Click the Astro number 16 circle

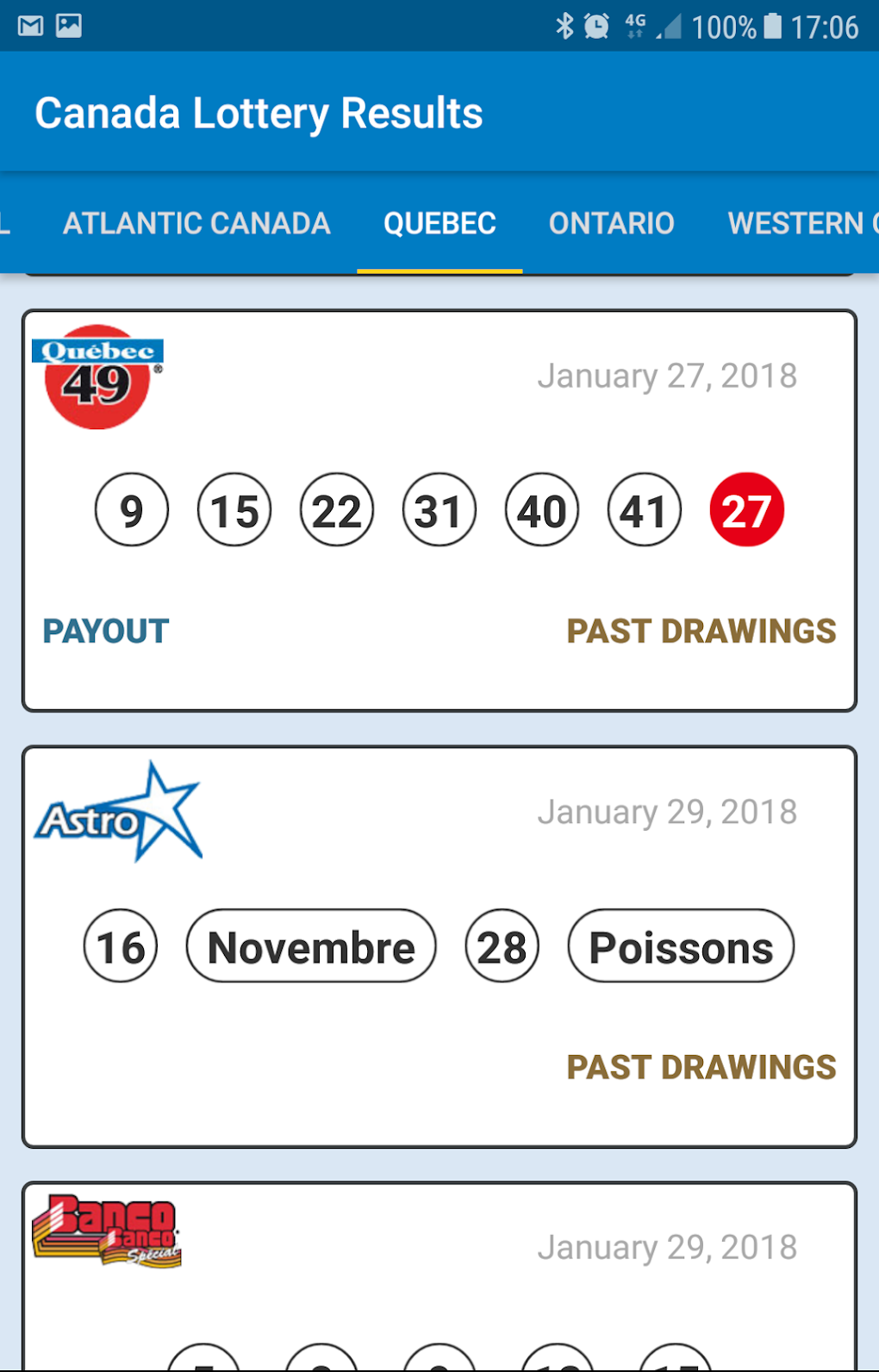click(x=120, y=945)
